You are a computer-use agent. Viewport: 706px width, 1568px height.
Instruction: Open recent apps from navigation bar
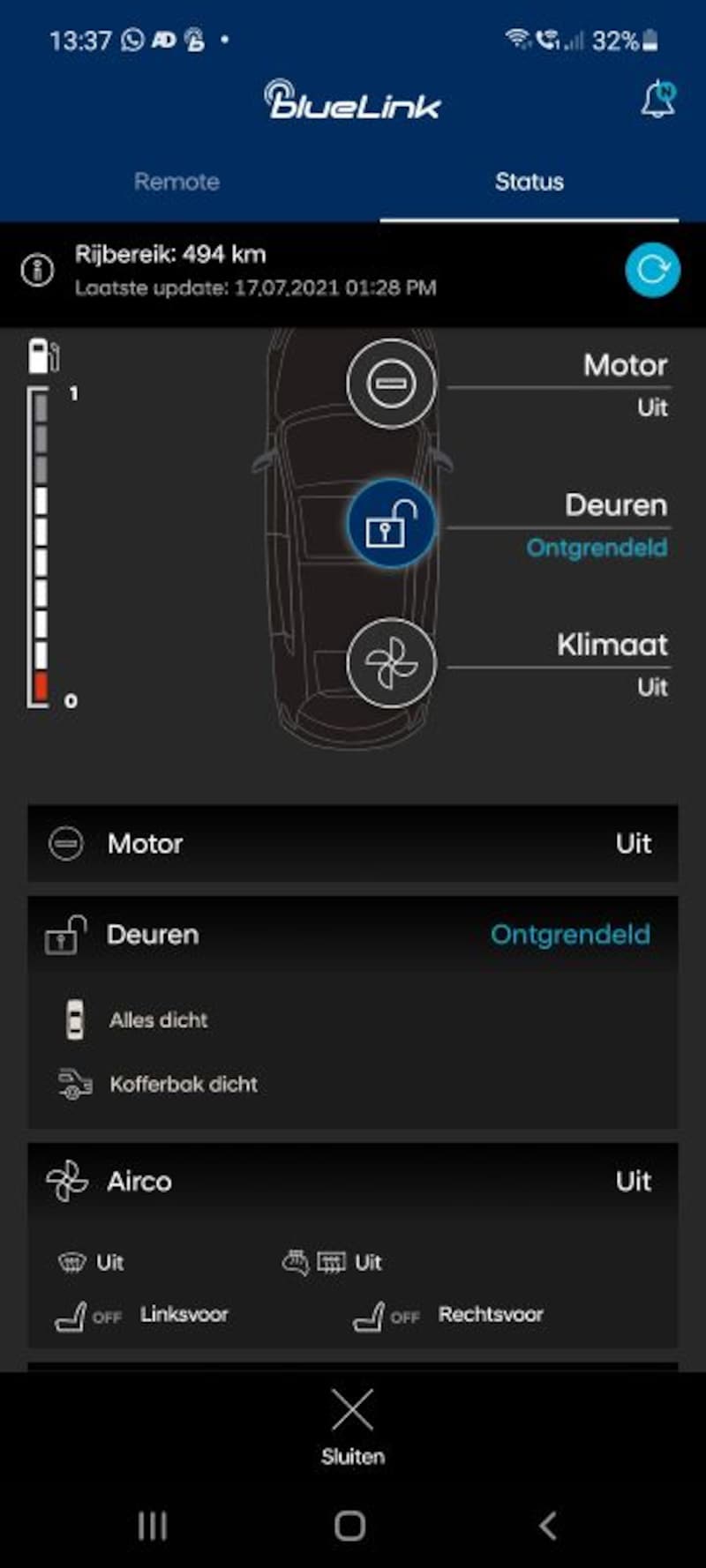[153, 1526]
